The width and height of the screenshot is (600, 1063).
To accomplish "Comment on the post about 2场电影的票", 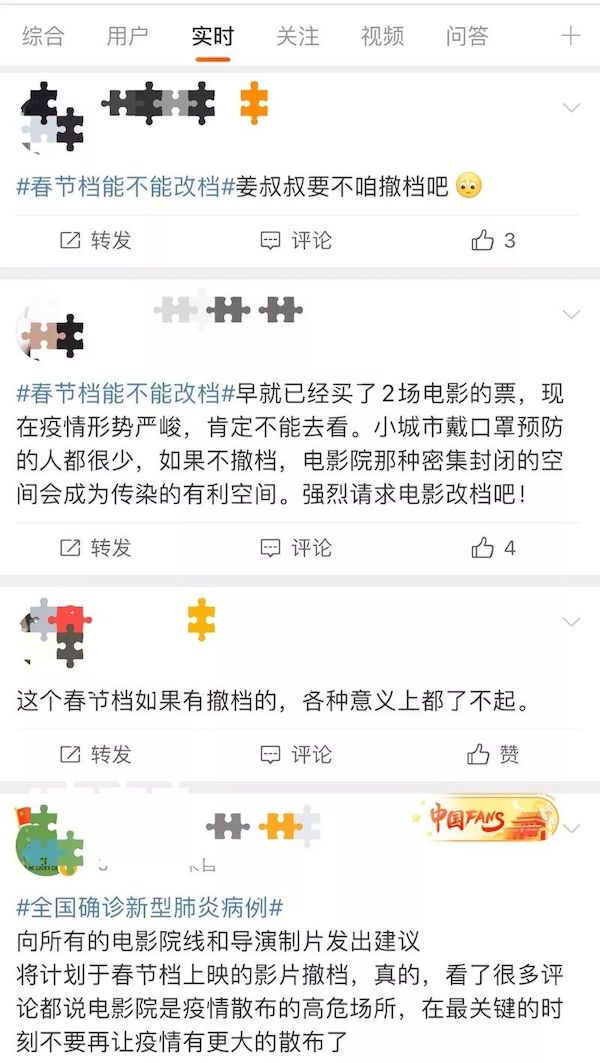I will click(x=296, y=548).
